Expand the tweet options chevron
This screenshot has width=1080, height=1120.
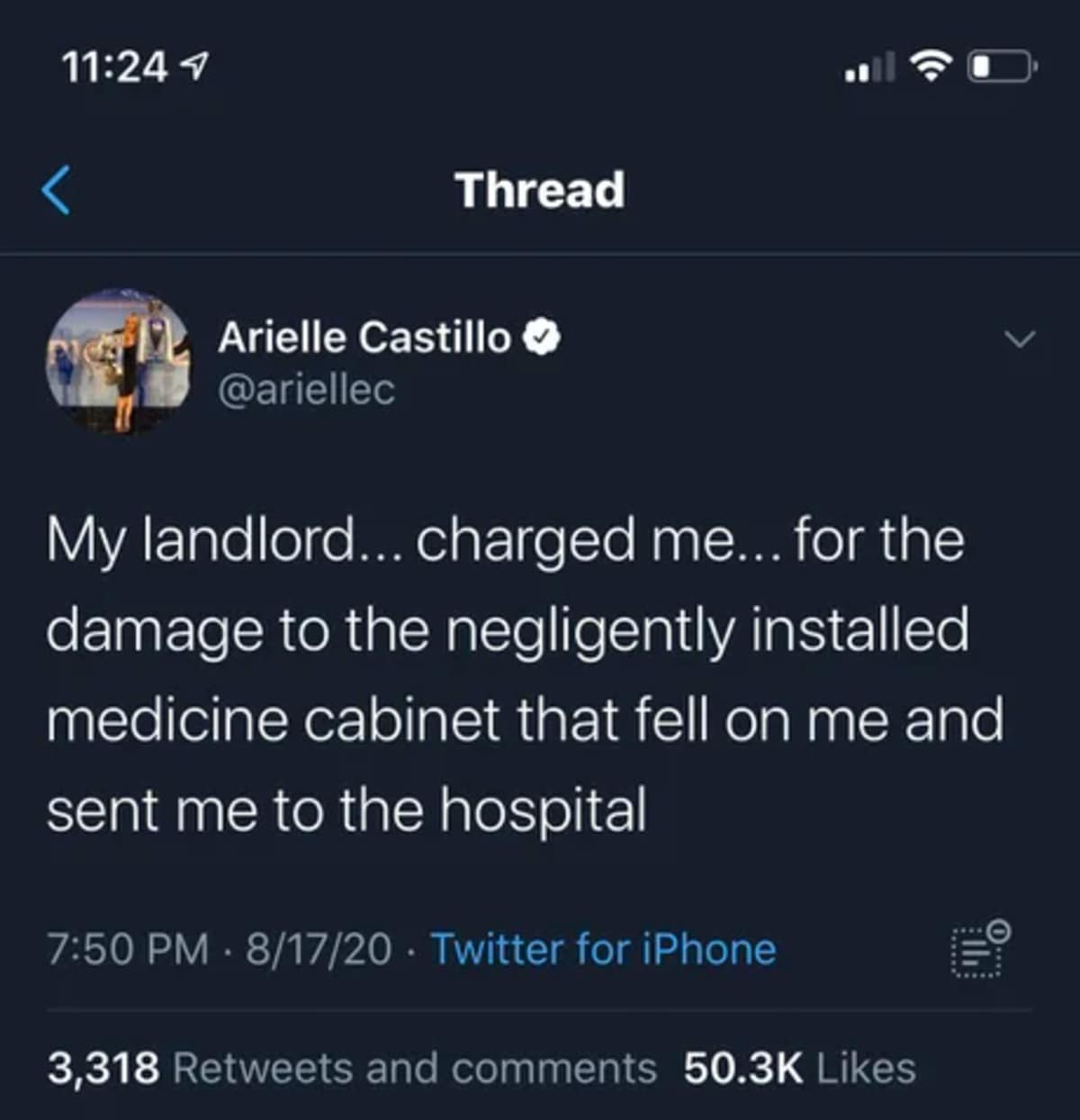[x=1020, y=339]
